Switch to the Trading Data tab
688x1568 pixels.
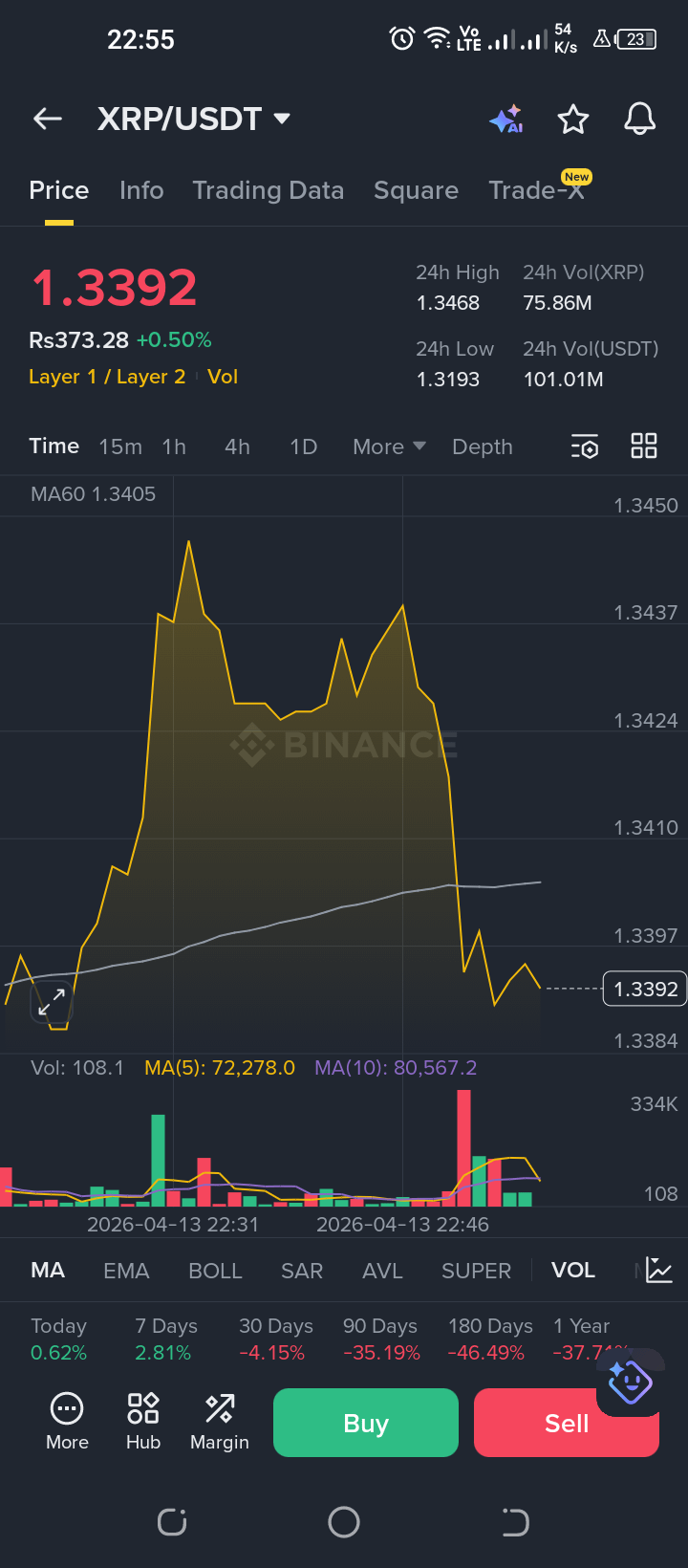268,190
